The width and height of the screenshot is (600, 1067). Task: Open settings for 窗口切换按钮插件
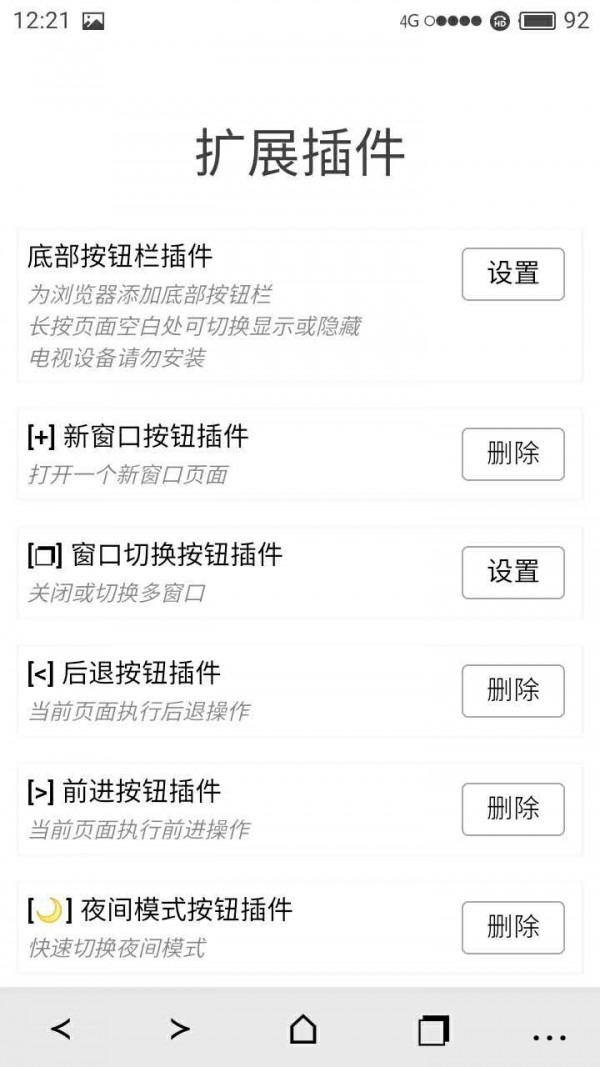[x=513, y=572]
